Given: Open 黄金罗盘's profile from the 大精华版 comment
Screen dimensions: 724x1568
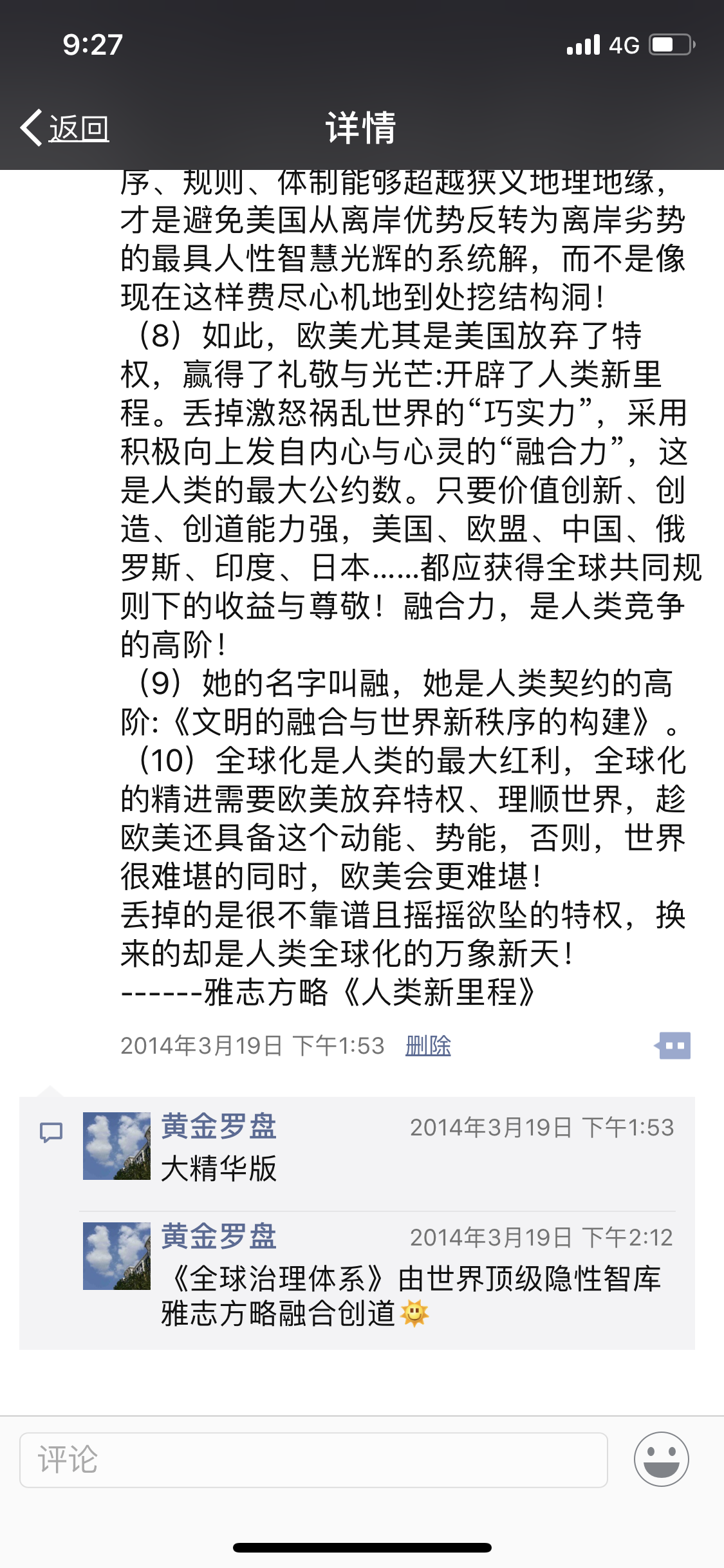Looking at the screenshot, I should pyautogui.click(x=218, y=1126).
